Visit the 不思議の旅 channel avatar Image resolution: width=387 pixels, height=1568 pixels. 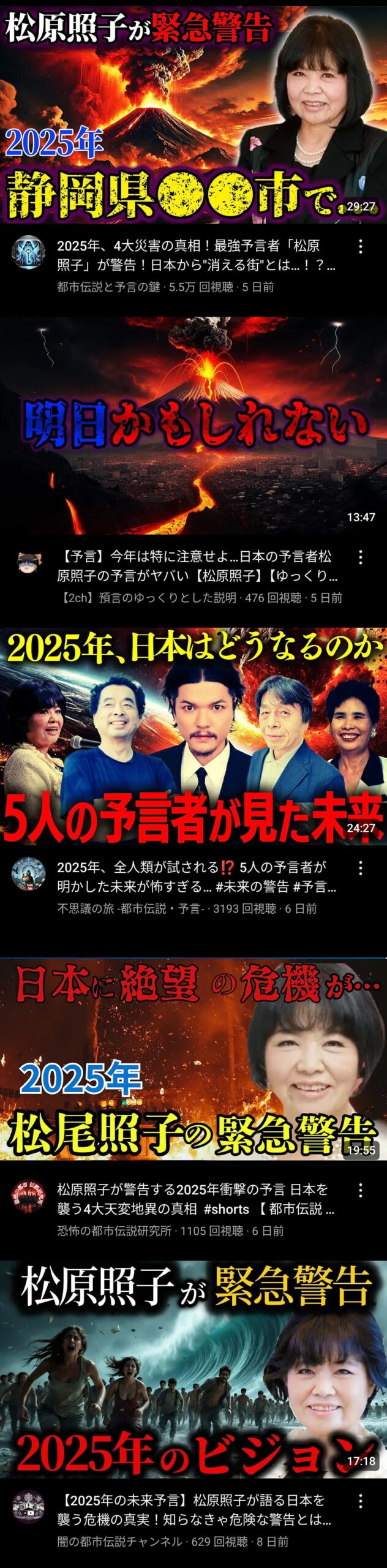tap(28, 873)
